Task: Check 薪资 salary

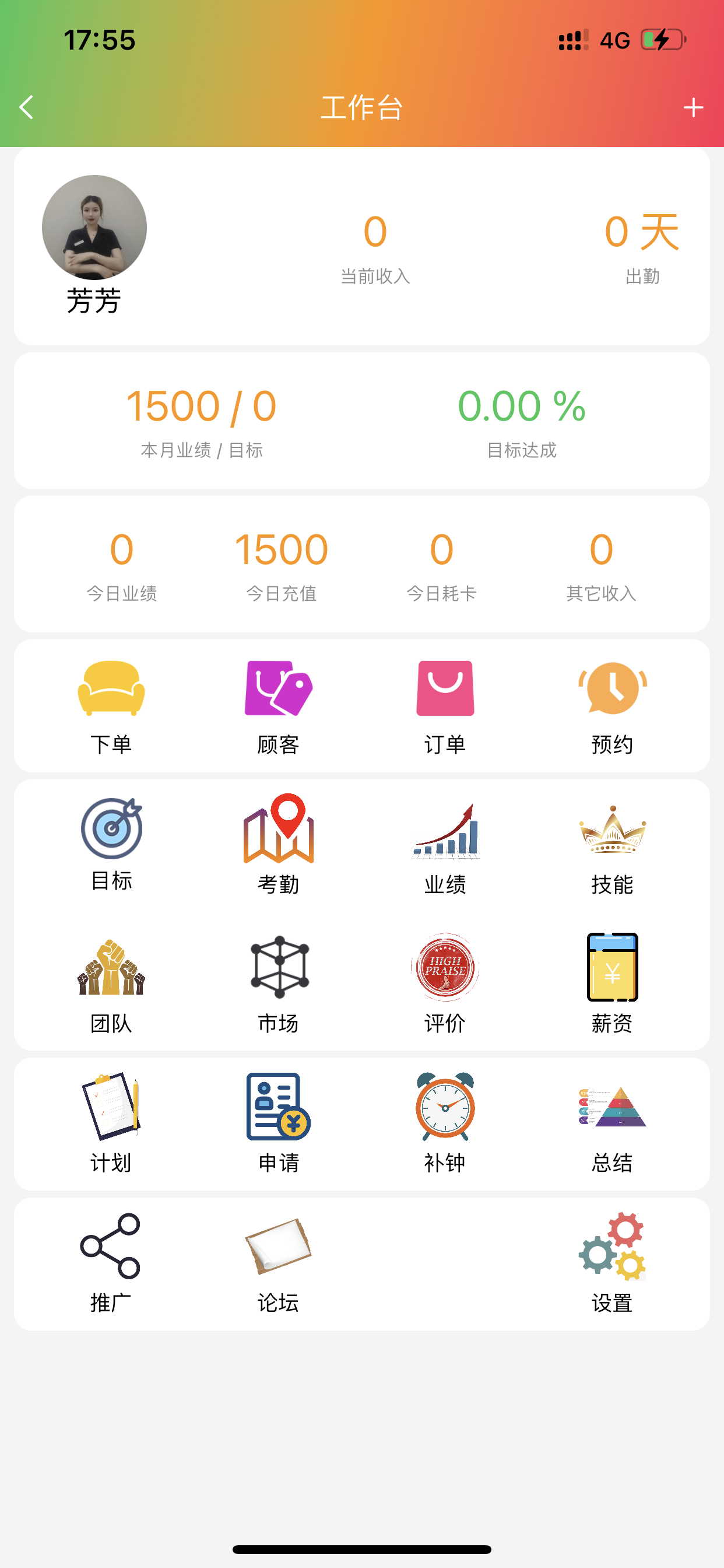Action: (x=613, y=967)
